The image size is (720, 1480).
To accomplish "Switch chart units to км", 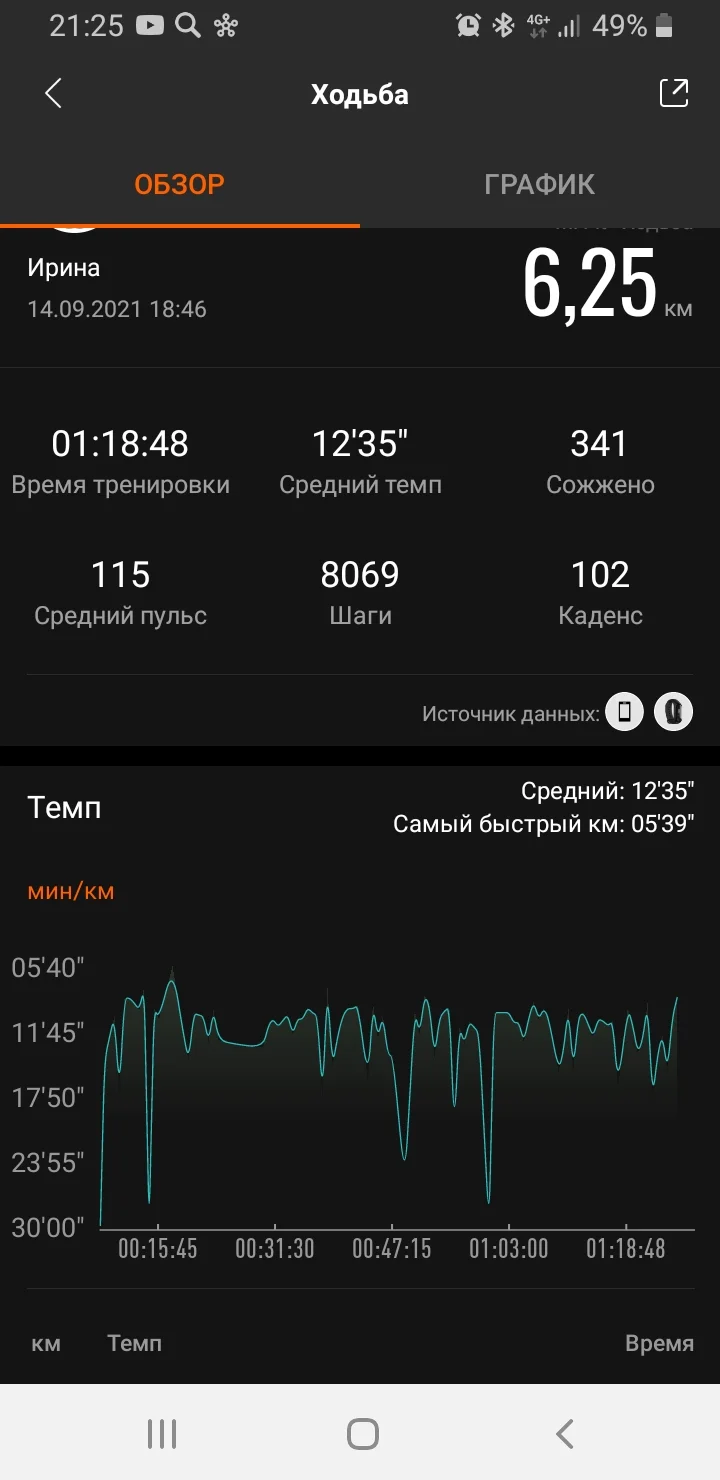I will click(x=47, y=1343).
